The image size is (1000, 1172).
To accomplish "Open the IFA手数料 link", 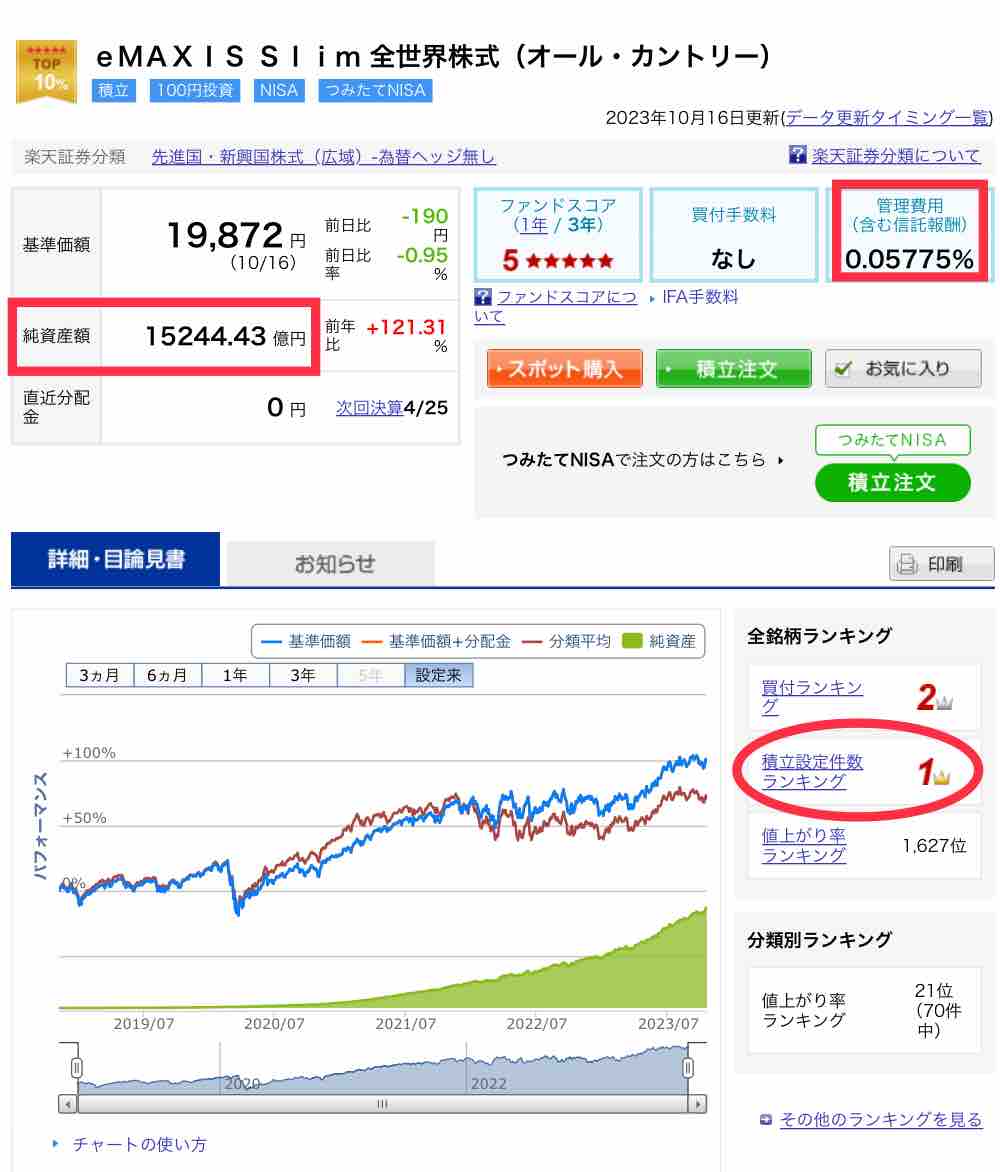I will [700, 297].
